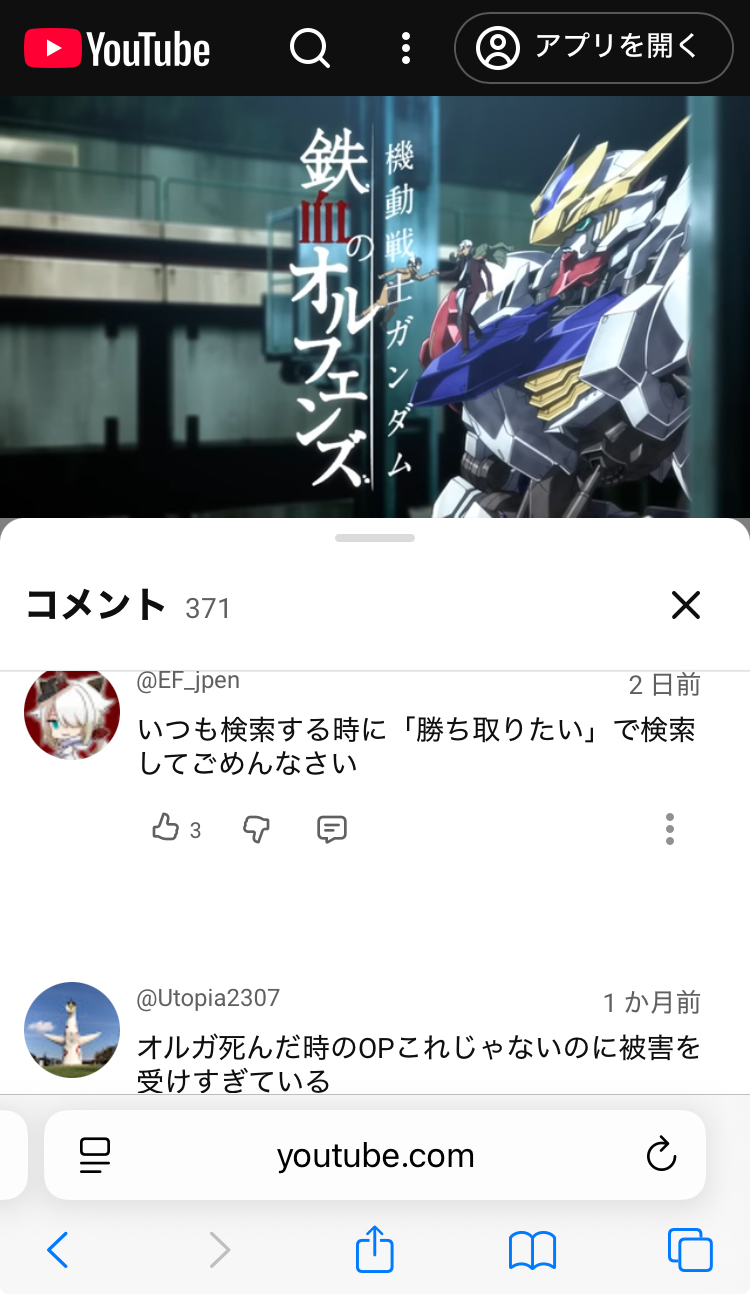Tap the YouTube home logo
Viewport: 750px width, 1294px height.
[x=117, y=48]
